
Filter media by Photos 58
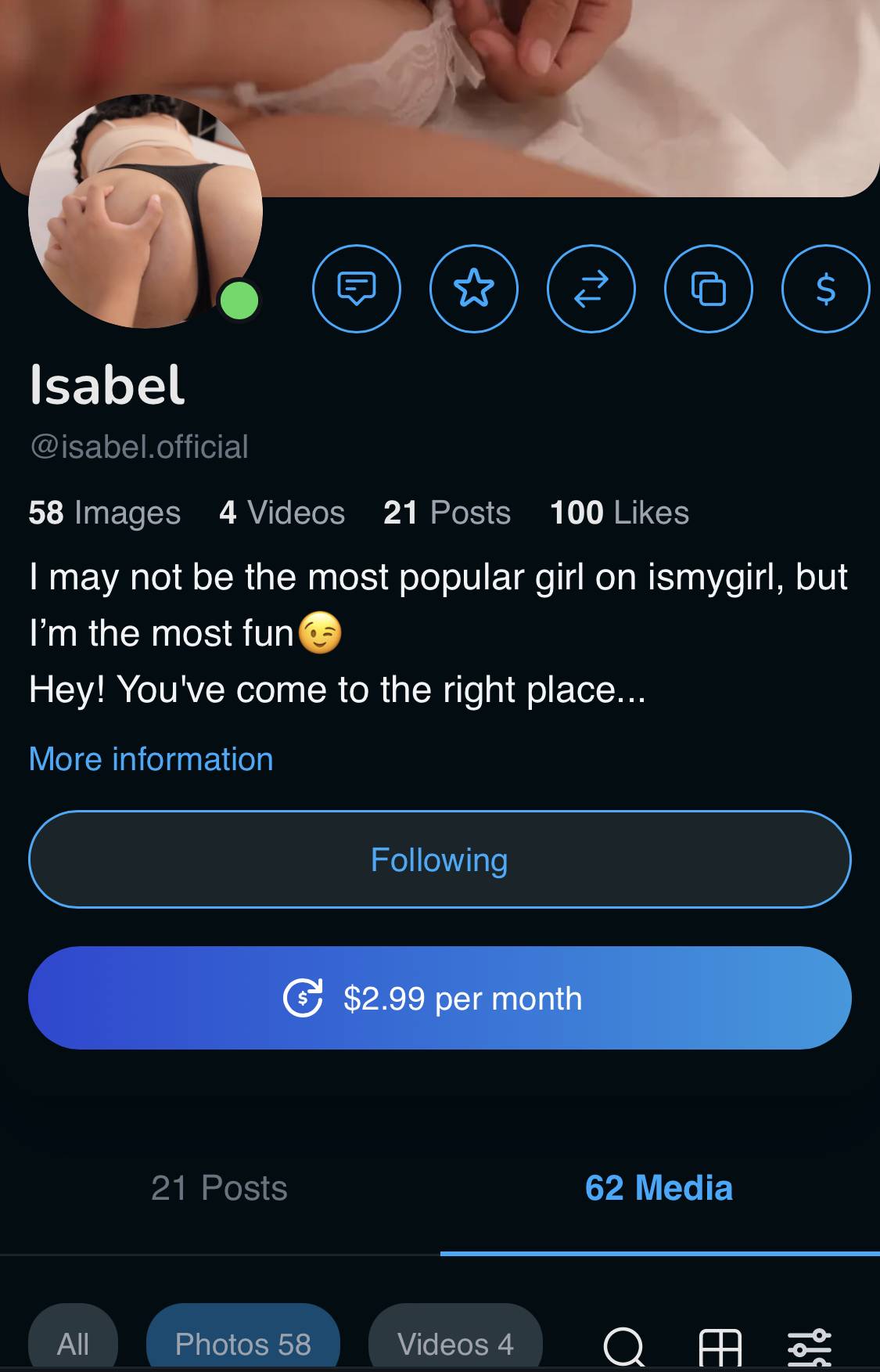click(x=242, y=1344)
